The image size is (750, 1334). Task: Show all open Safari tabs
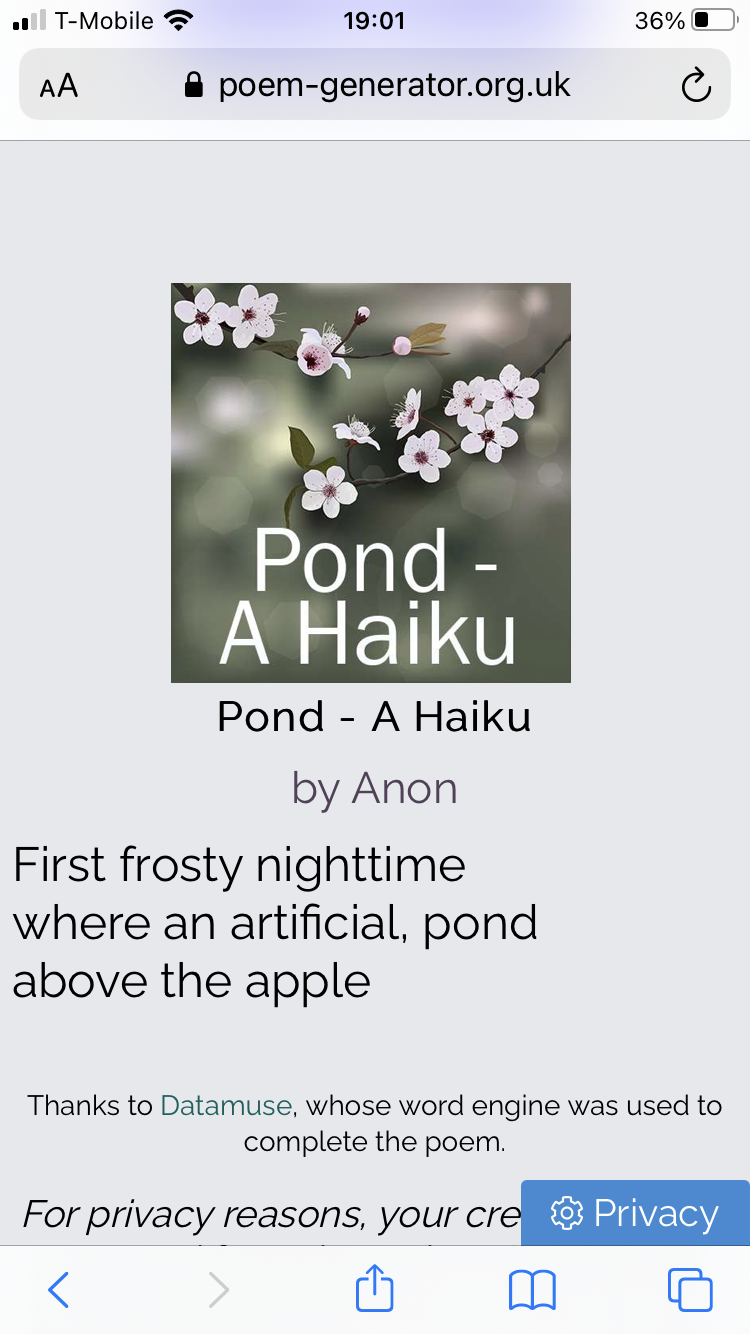click(x=690, y=1290)
